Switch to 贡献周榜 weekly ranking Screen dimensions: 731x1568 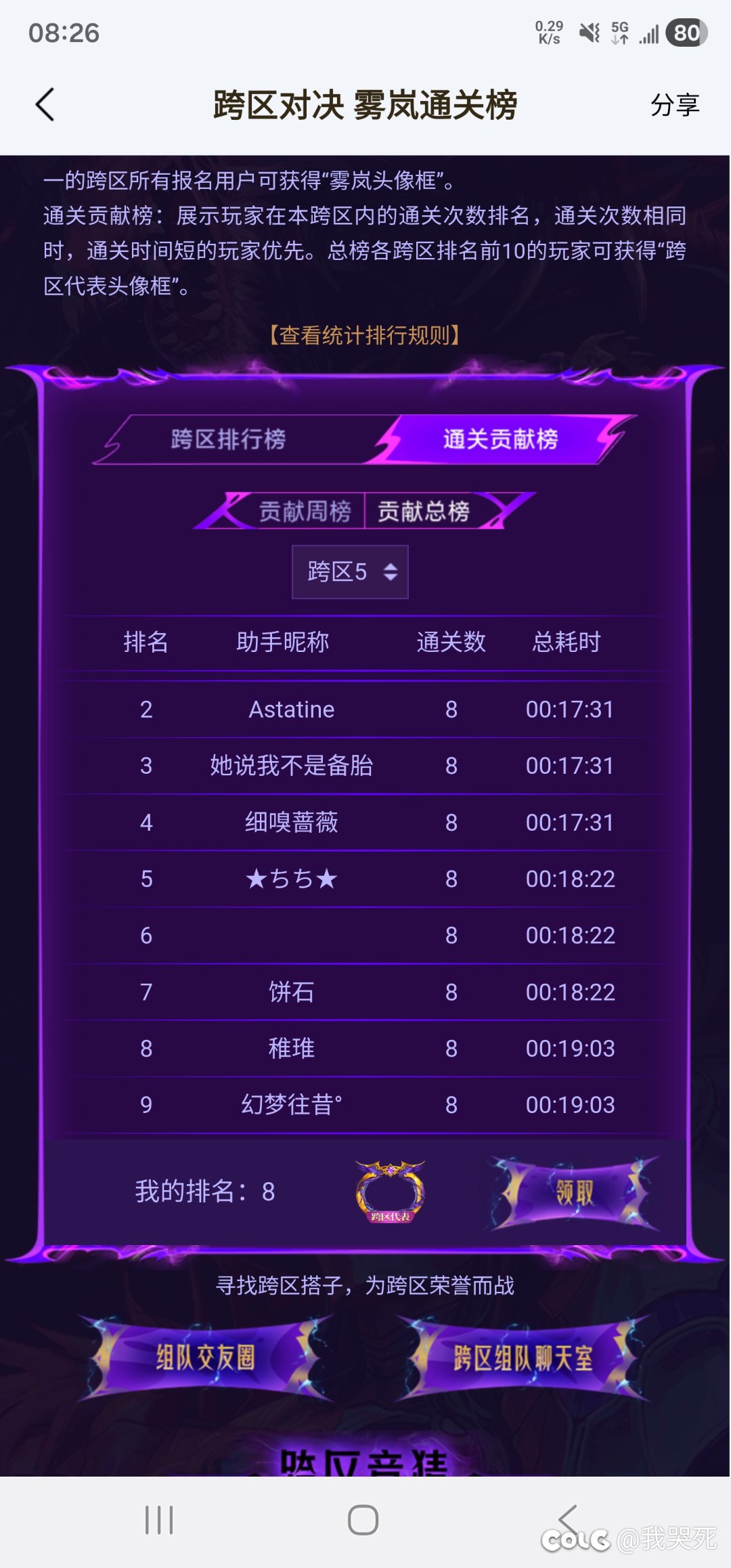[305, 511]
